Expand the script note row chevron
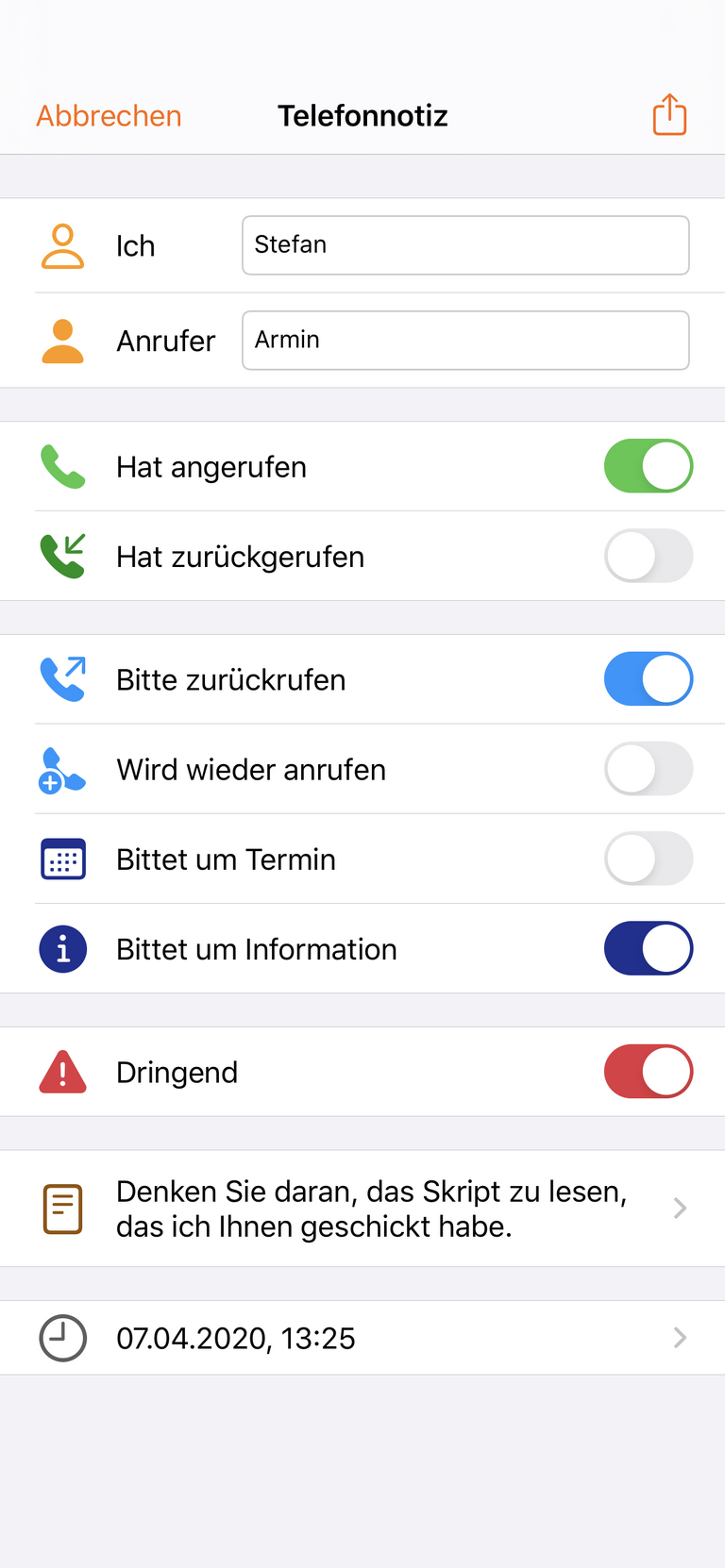 tap(680, 1209)
